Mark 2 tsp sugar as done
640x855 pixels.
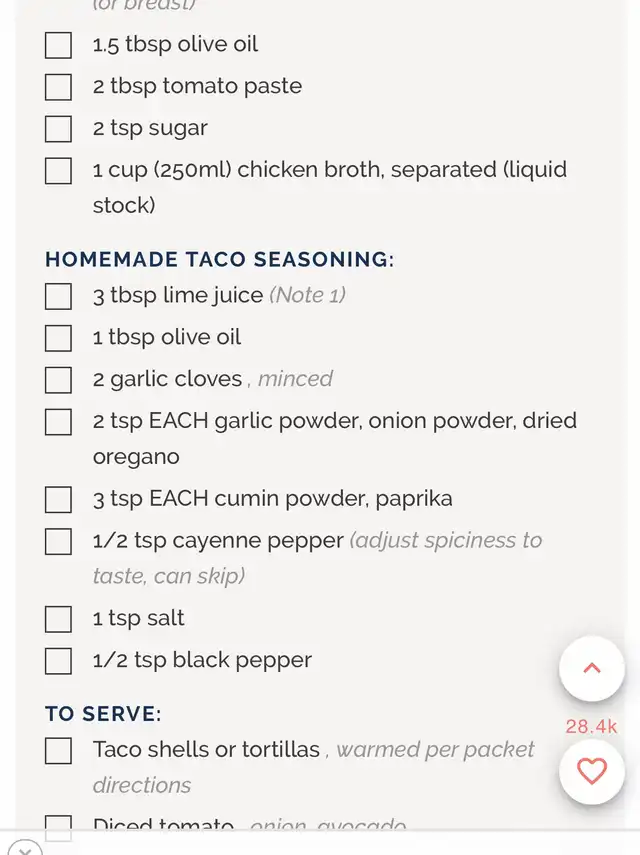pyautogui.click(x=59, y=129)
